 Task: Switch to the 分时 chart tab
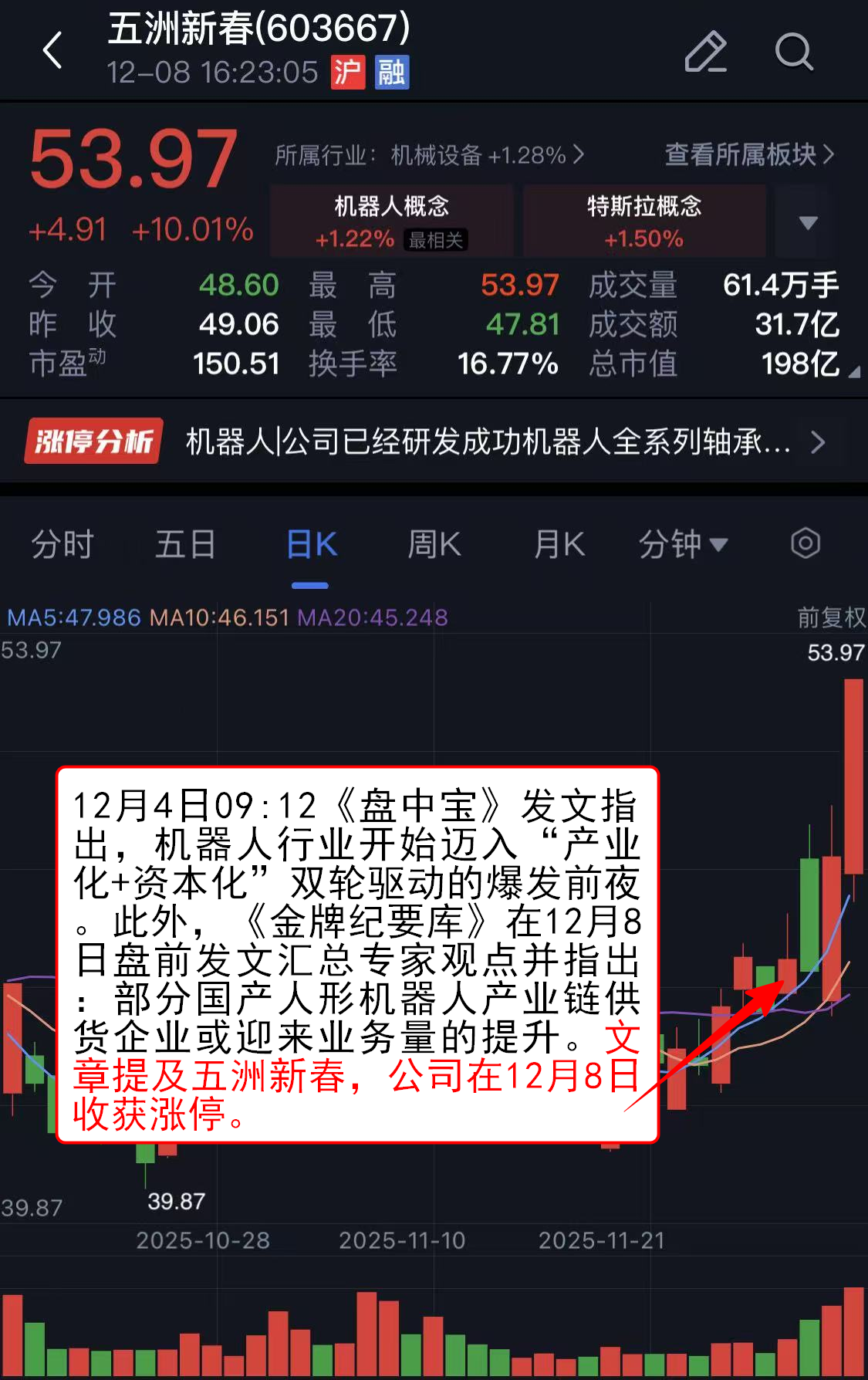pyautogui.click(x=62, y=544)
